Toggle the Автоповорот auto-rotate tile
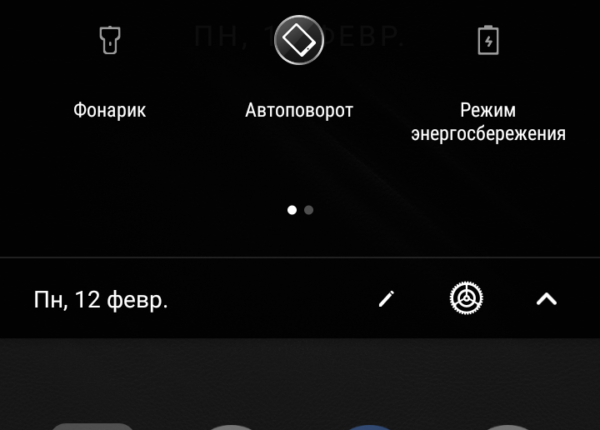The width and height of the screenshot is (600, 430). [299, 41]
